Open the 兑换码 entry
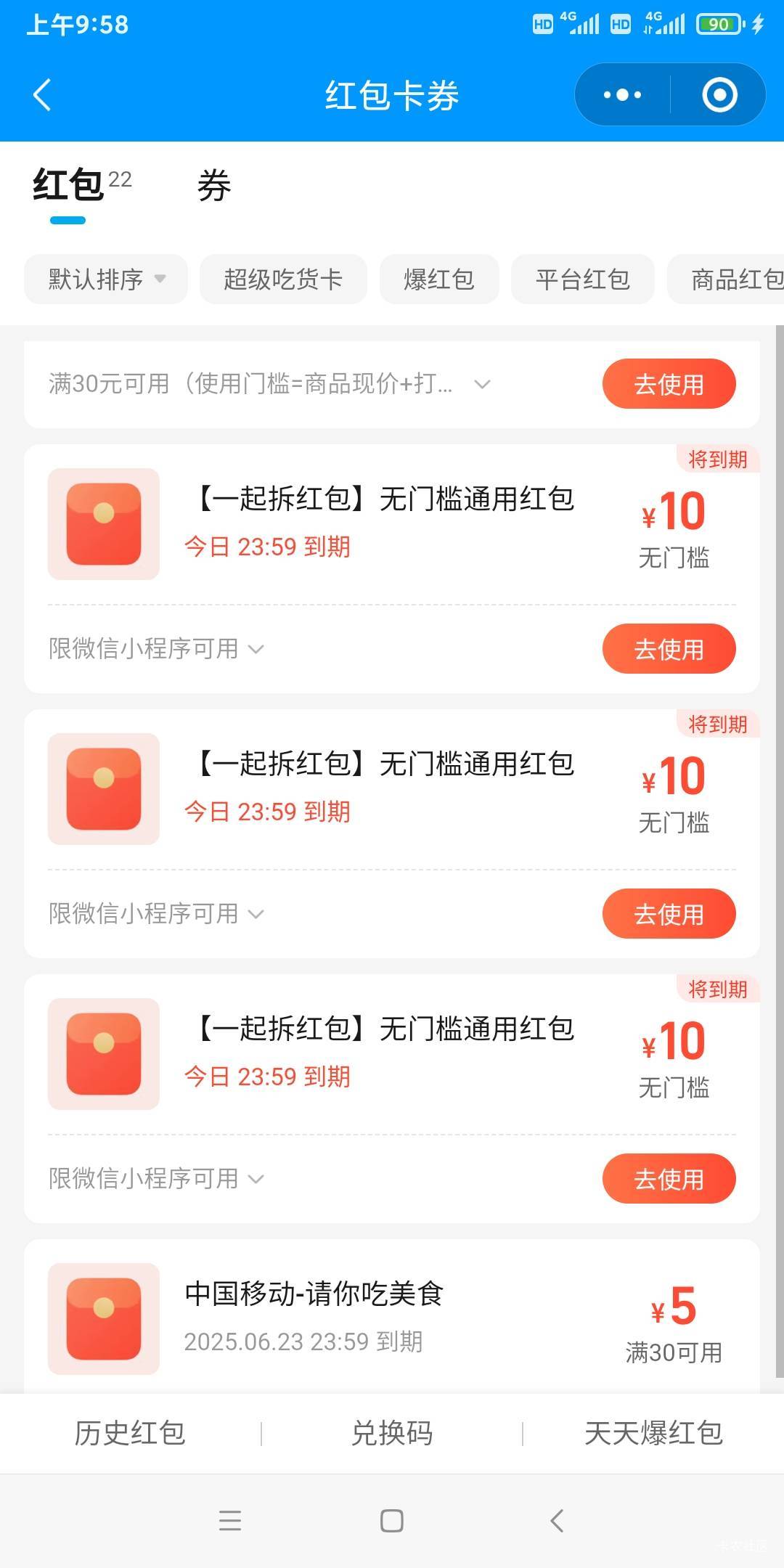 click(392, 1434)
